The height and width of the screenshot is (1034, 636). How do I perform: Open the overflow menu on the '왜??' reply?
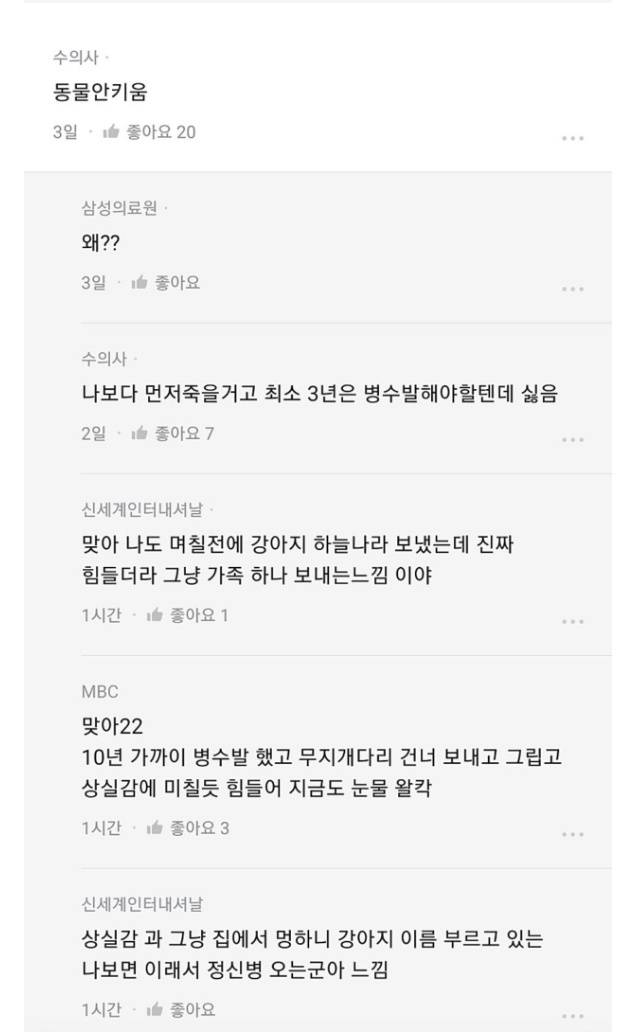[572, 286]
